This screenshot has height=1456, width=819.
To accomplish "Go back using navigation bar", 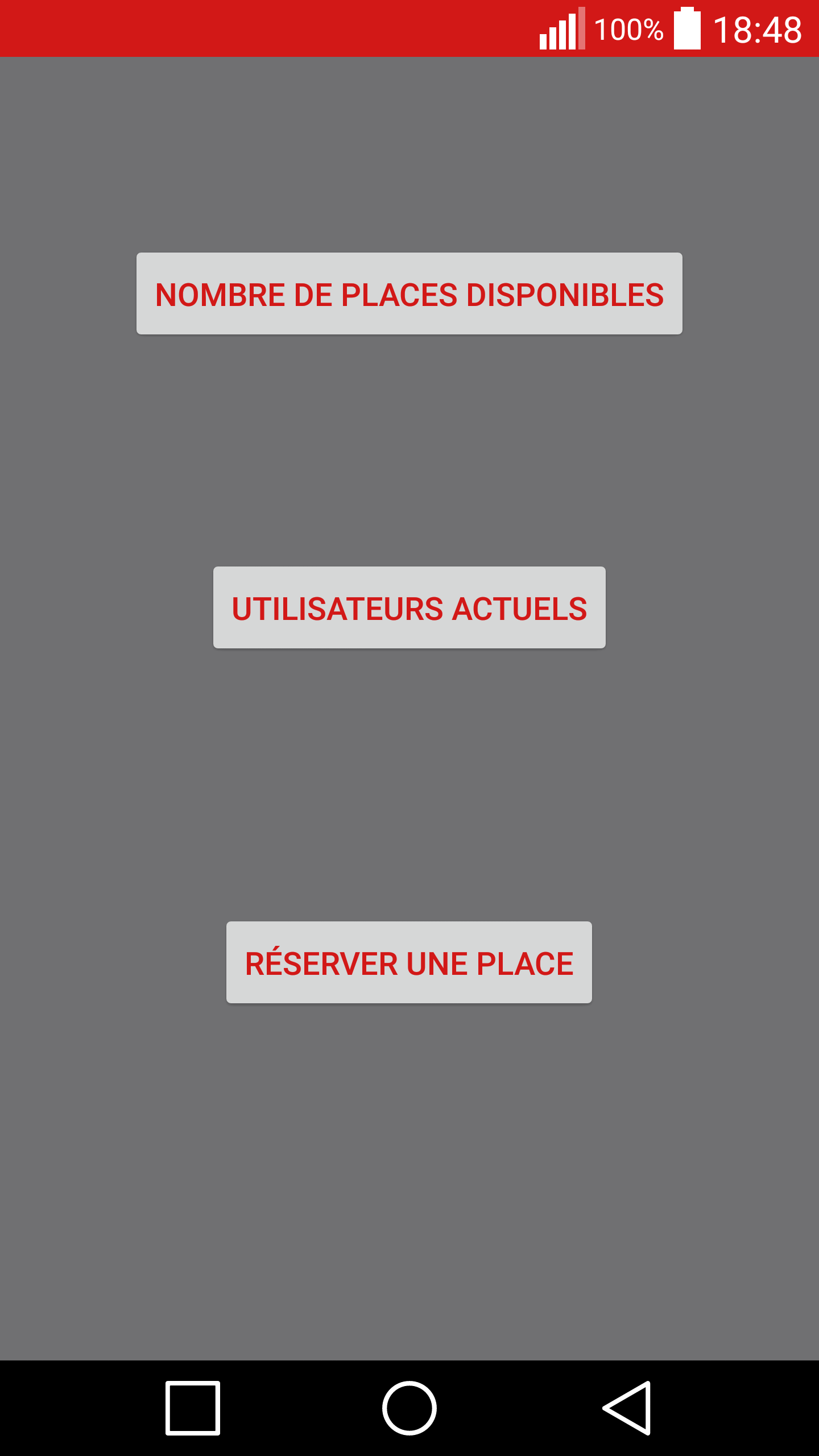I will [x=627, y=1408].
